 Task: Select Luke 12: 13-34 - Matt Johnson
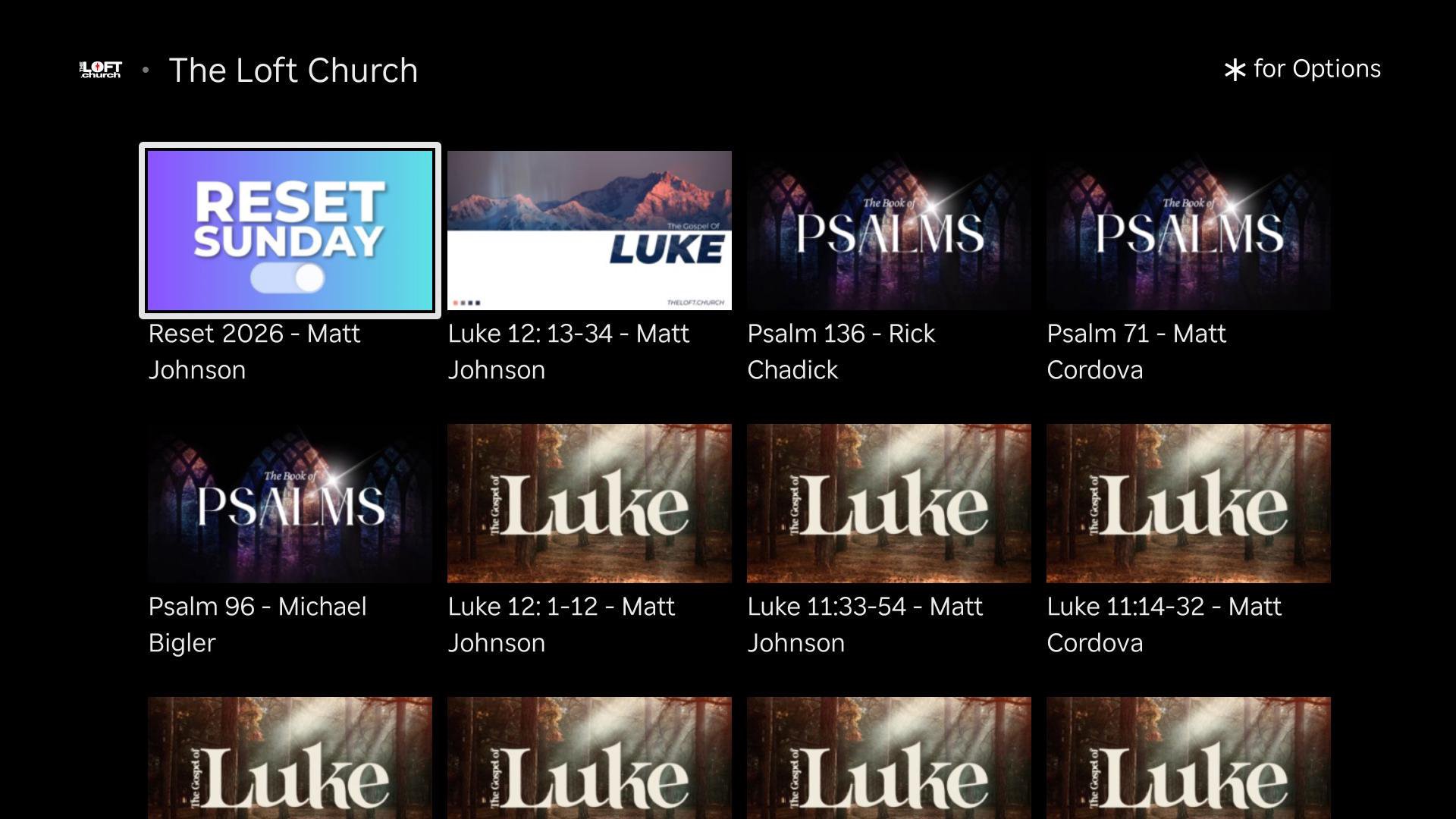589,231
